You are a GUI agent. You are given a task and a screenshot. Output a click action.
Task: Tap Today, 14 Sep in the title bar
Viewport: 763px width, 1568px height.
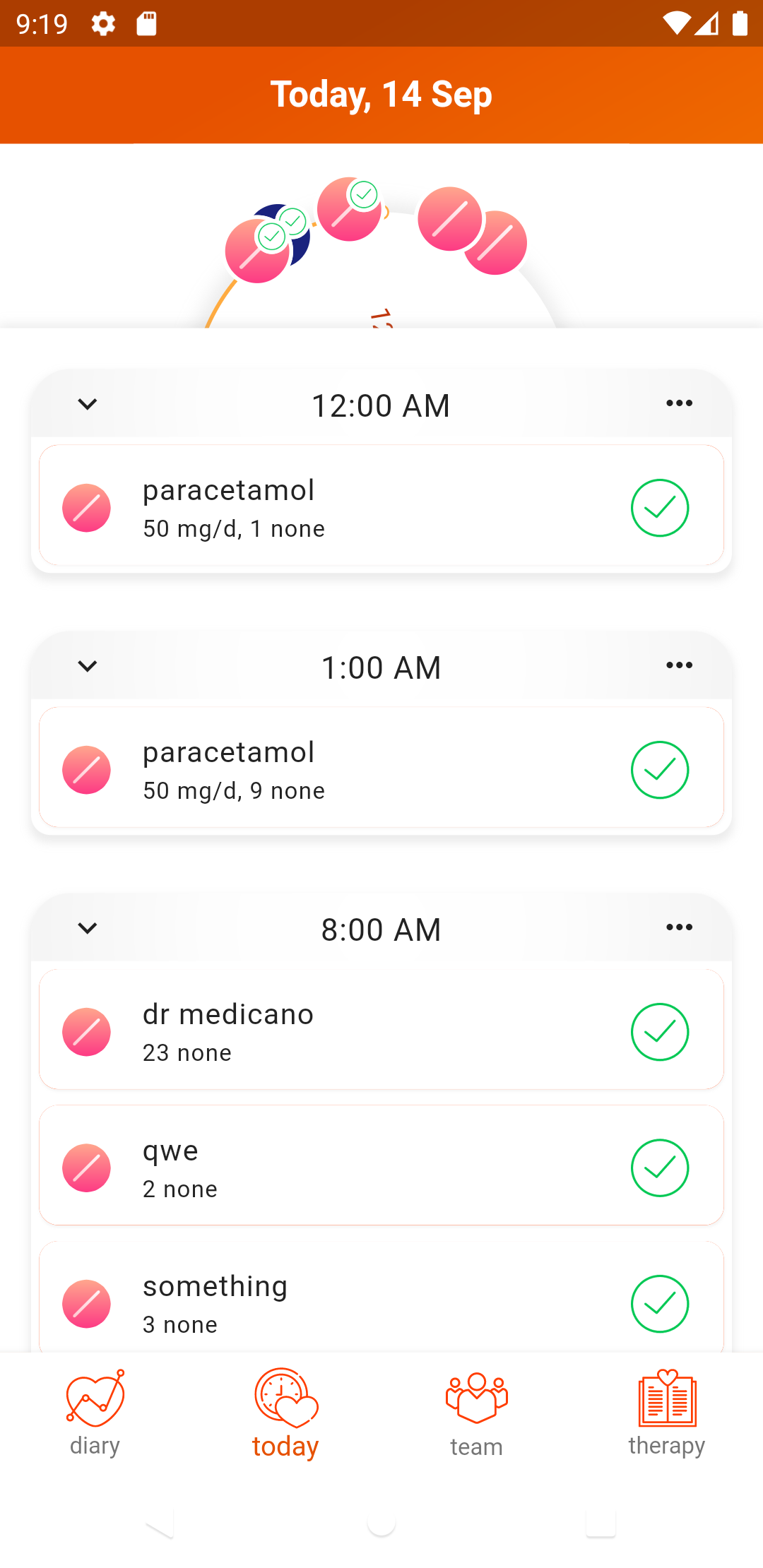point(381,95)
